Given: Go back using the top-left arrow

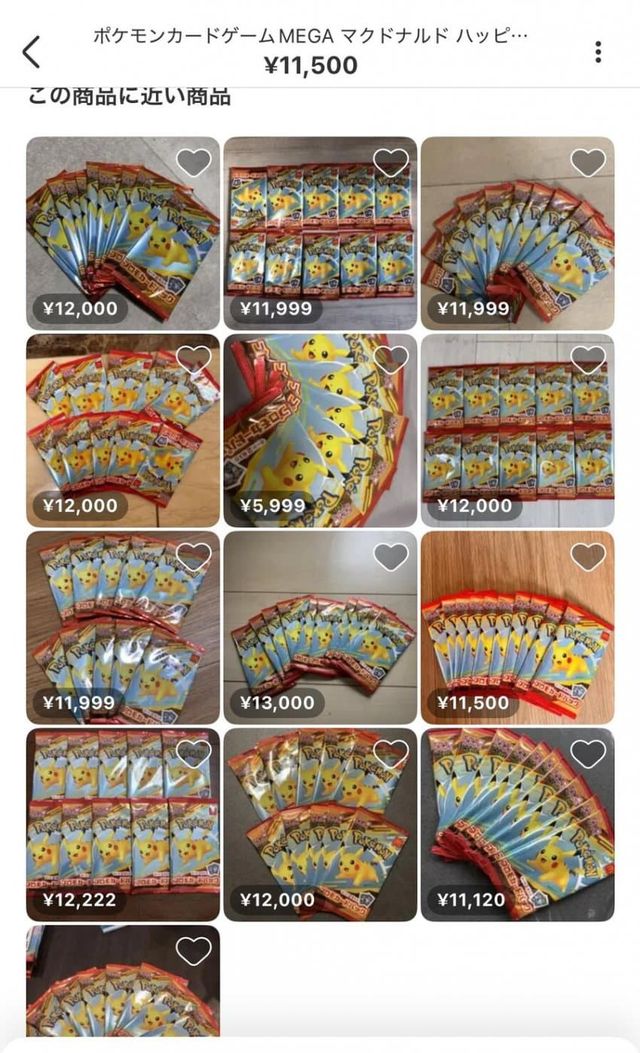Looking at the screenshot, I should pos(32,52).
